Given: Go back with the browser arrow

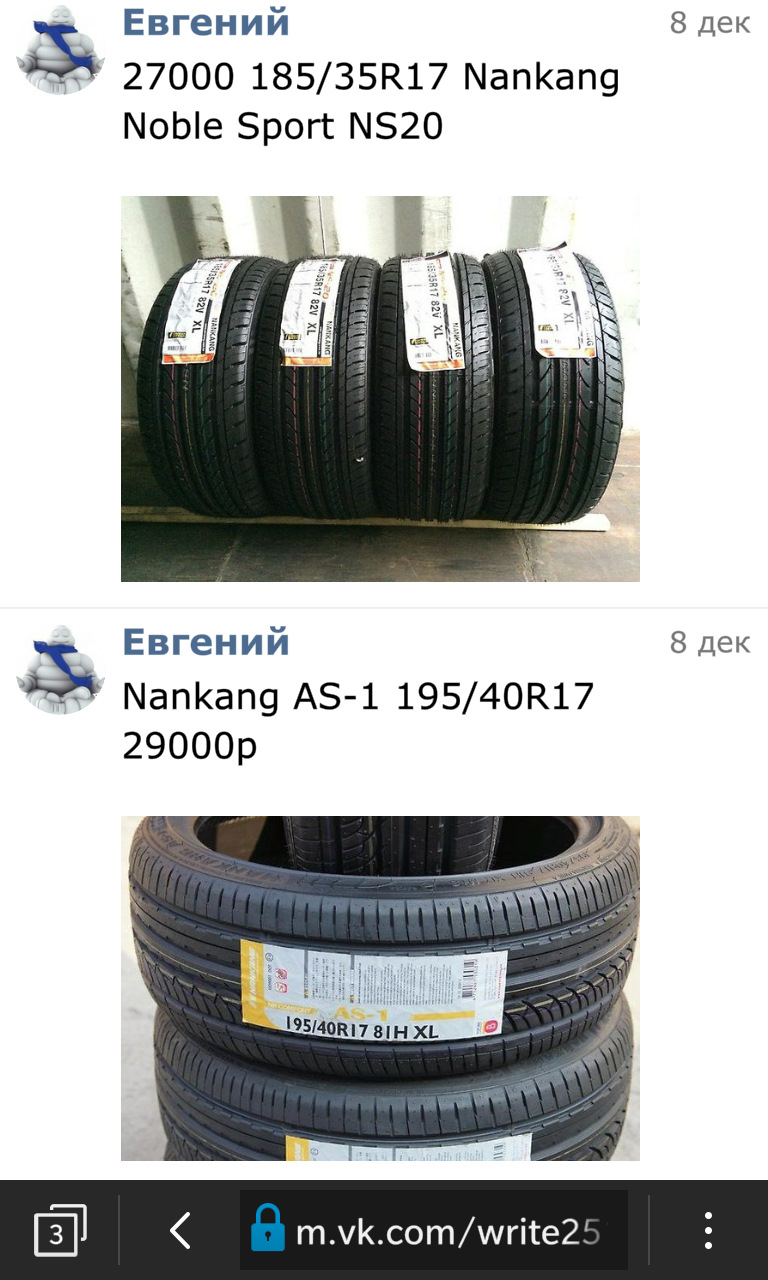Looking at the screenshot, I should click(180, 1231).
